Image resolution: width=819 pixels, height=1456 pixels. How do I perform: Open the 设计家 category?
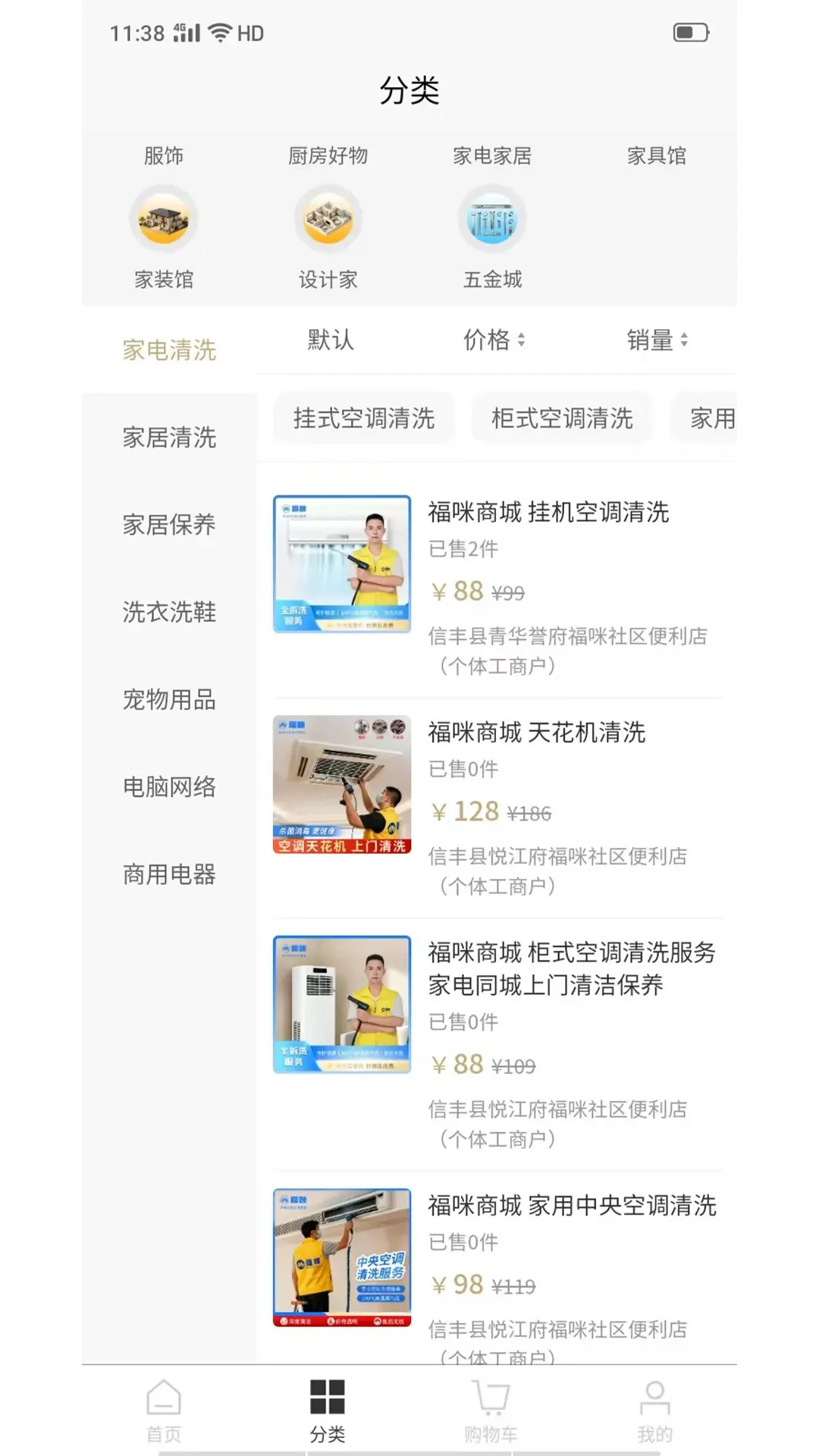pos(328,237)
